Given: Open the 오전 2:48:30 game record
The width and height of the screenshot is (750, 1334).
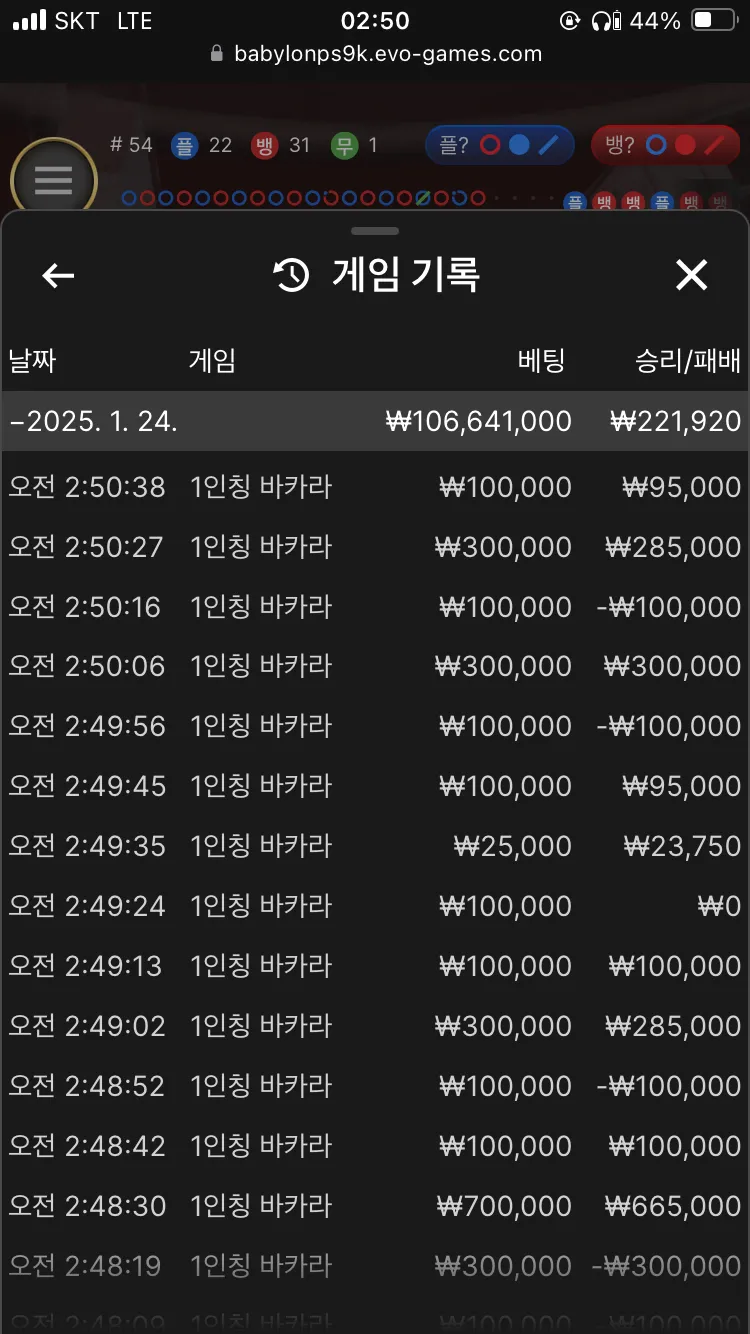Looking at the screenshot, I should (x=375, y=1206).
